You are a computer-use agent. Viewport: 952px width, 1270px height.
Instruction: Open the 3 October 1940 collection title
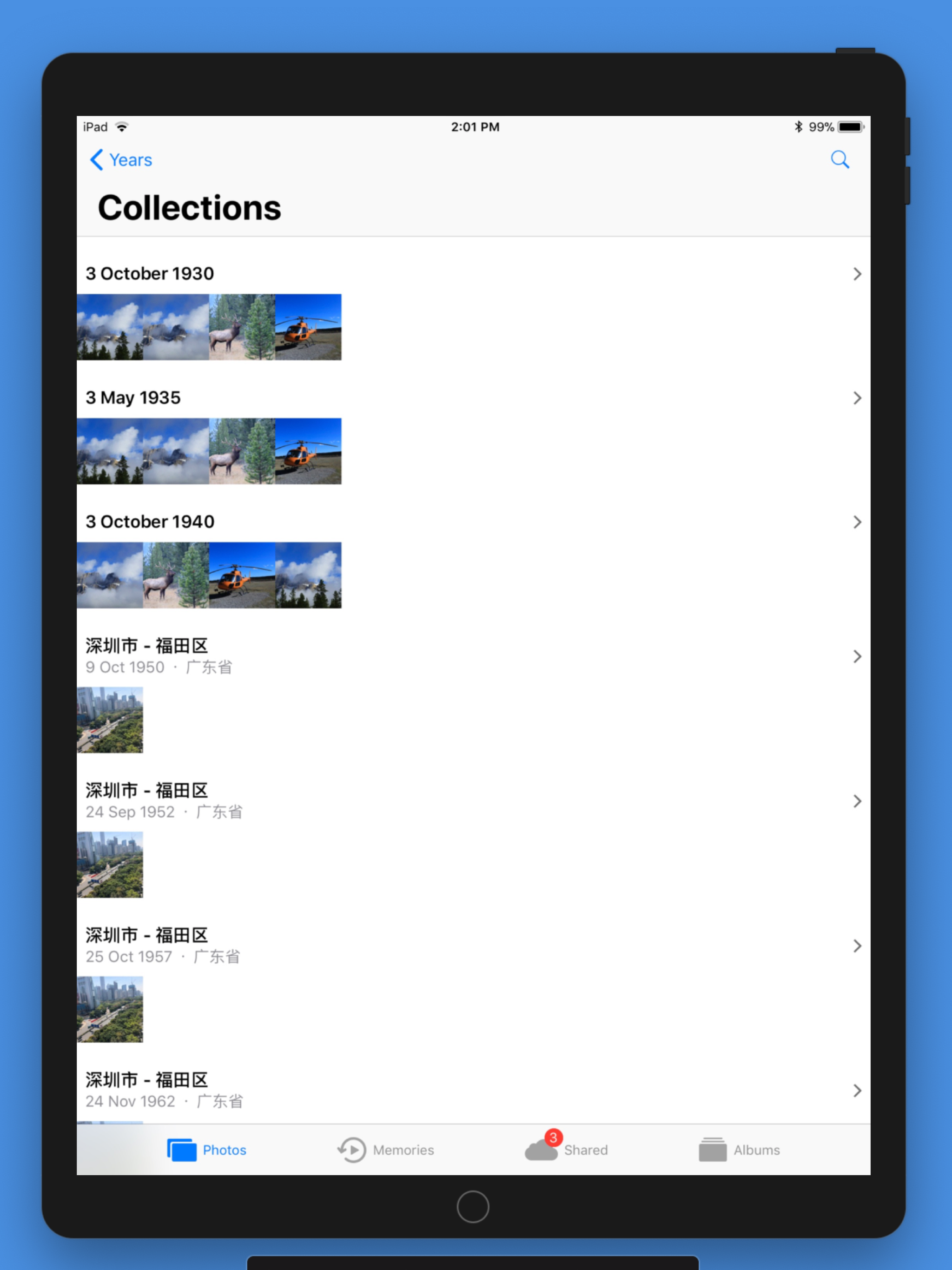(x=151, y=521)
